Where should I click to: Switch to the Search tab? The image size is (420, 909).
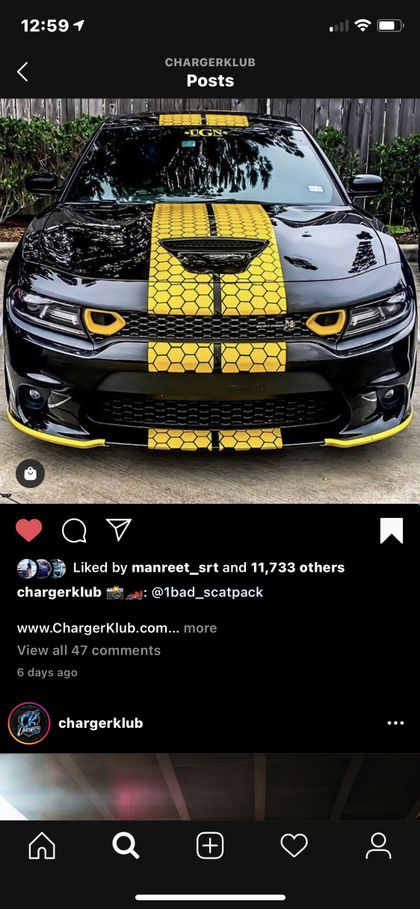(x=126, y=846)
